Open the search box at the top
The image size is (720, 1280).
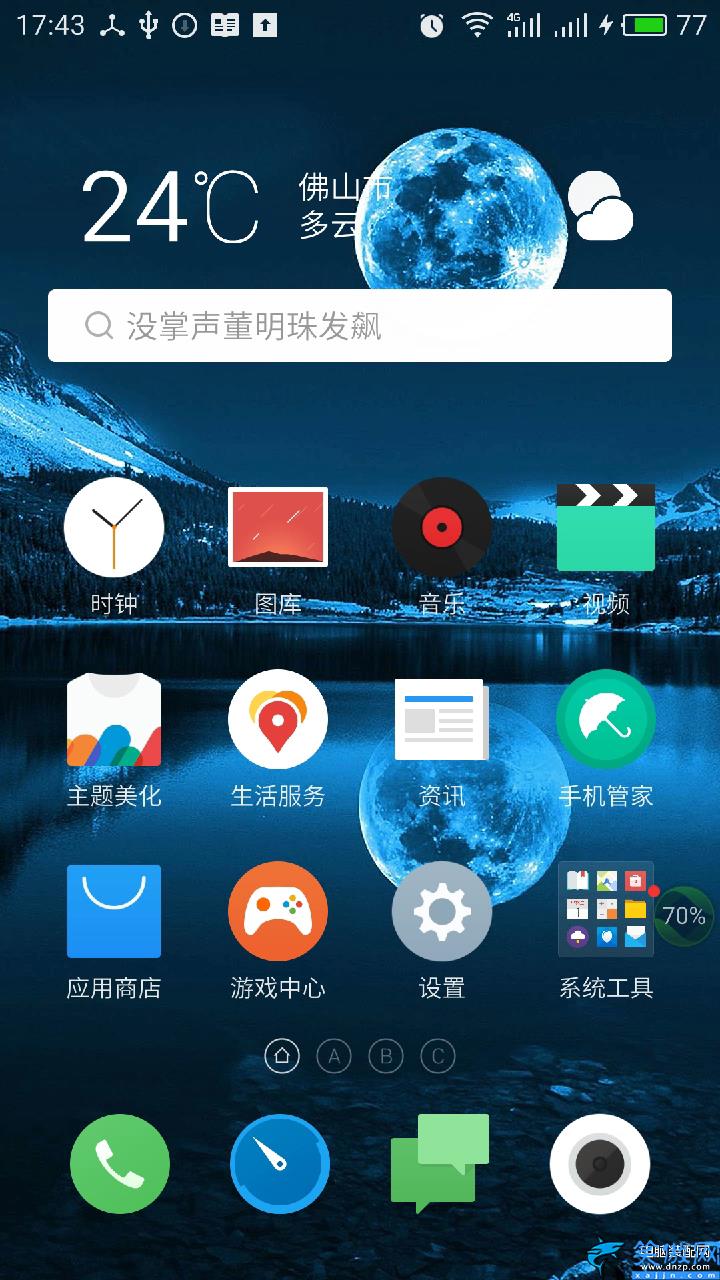pos(360,325)
